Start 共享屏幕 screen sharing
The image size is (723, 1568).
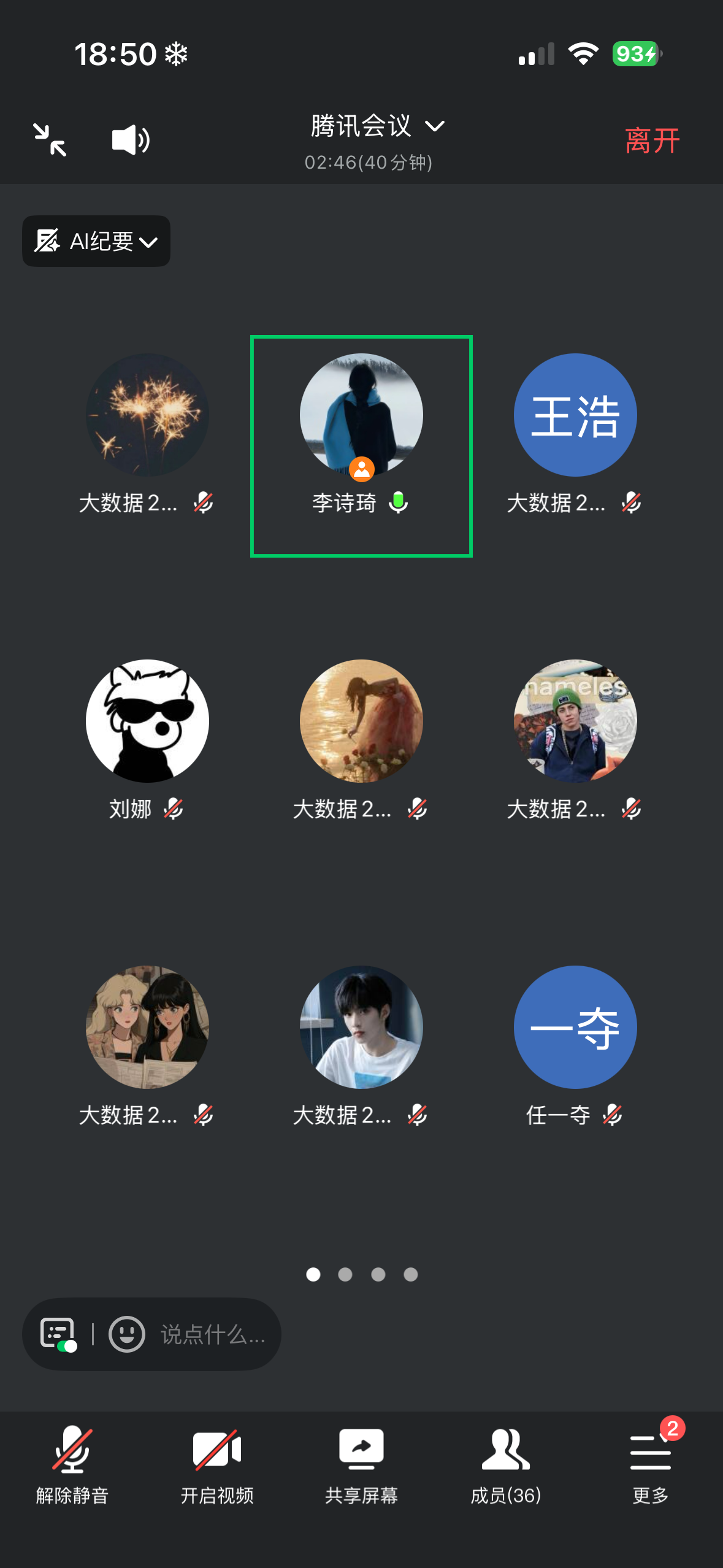pyautogui.click(x=361, y=1464)
